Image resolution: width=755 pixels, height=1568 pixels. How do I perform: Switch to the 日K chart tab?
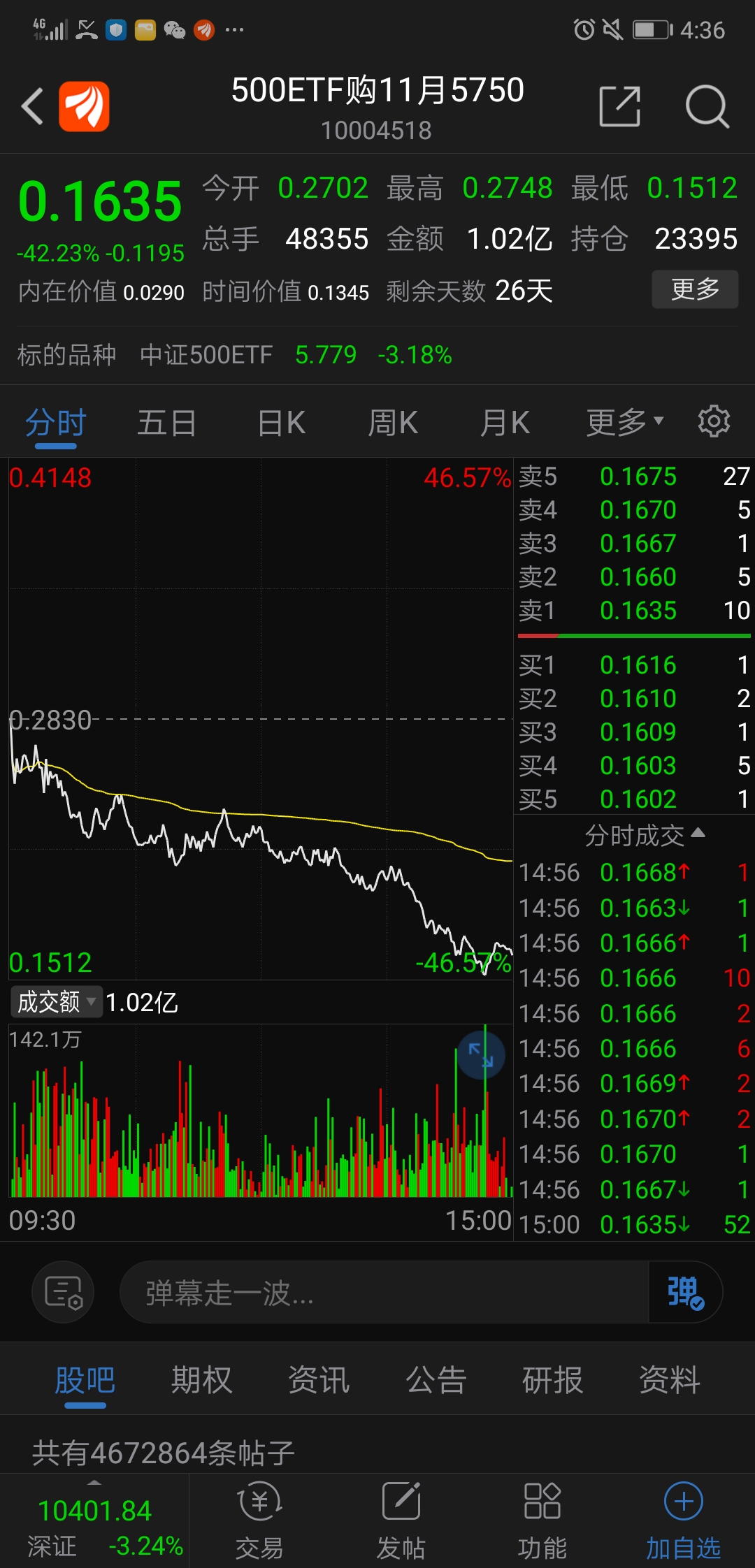tap(281, 423)
